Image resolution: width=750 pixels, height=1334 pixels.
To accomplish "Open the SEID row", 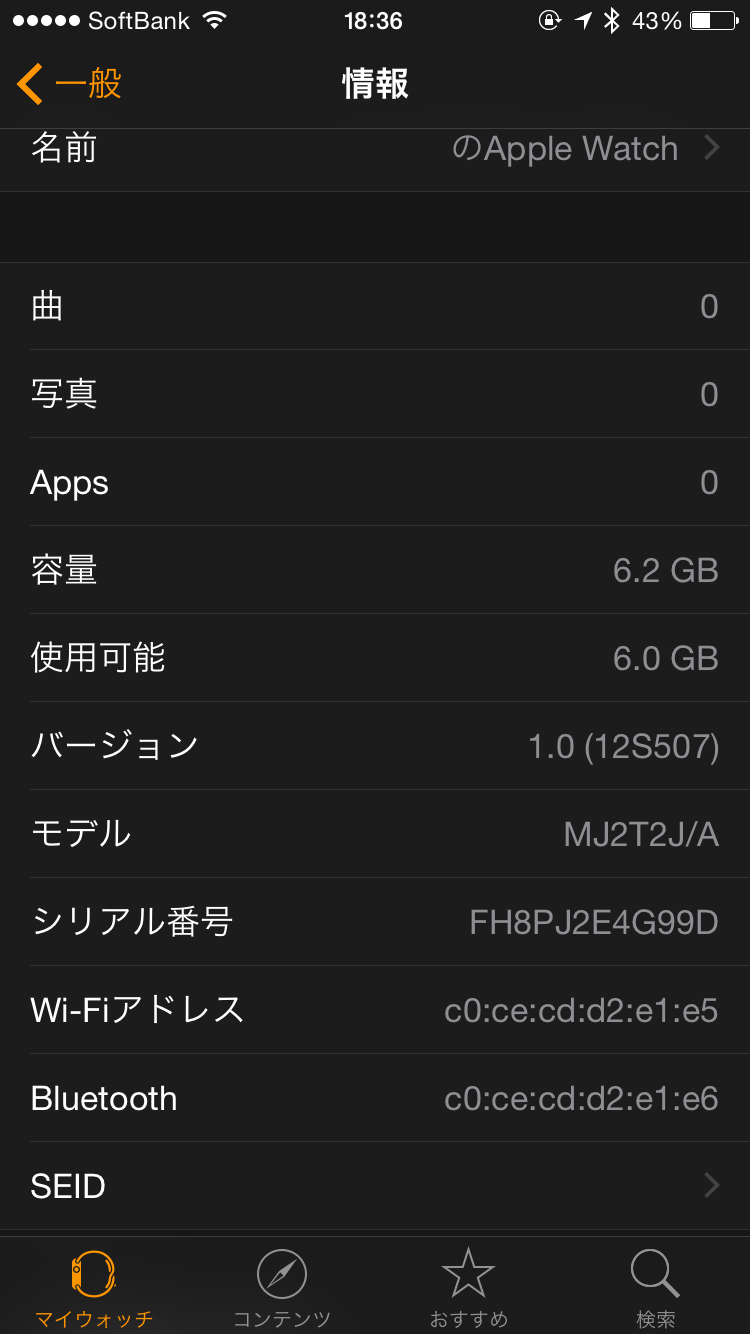I will coord(375,1186).
